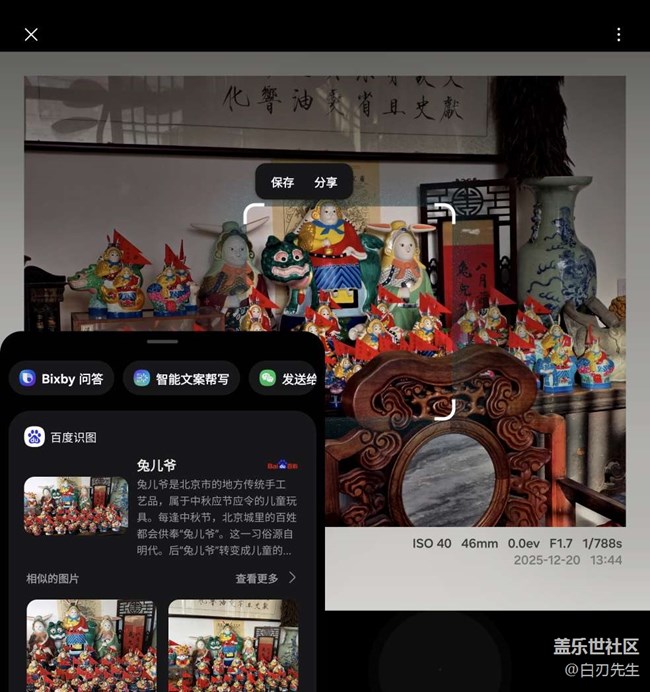Tap the 发送 chip with the WeChat icon
The height and width of the screenshot is (692, 650).
(285, 379)
